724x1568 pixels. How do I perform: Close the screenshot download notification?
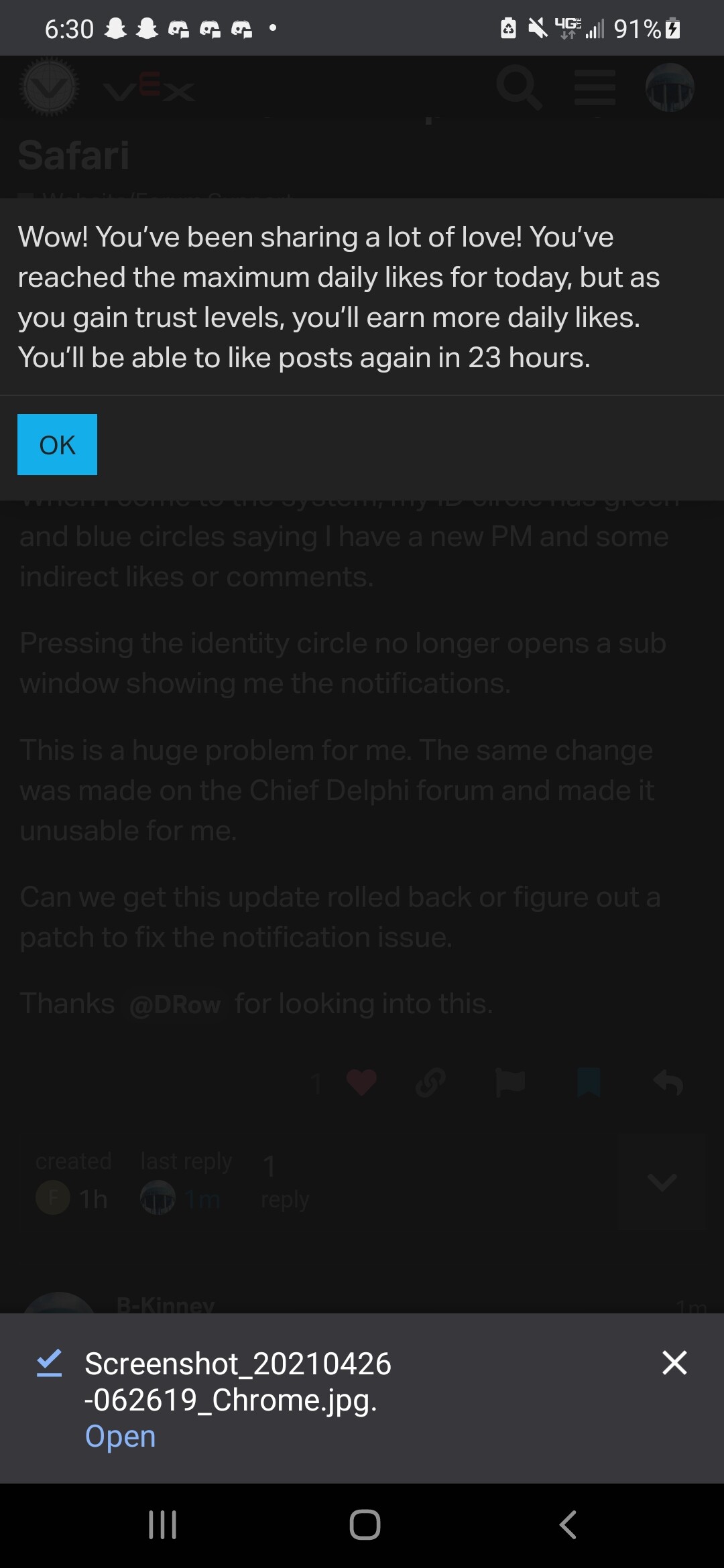(x=674, y=1362)
